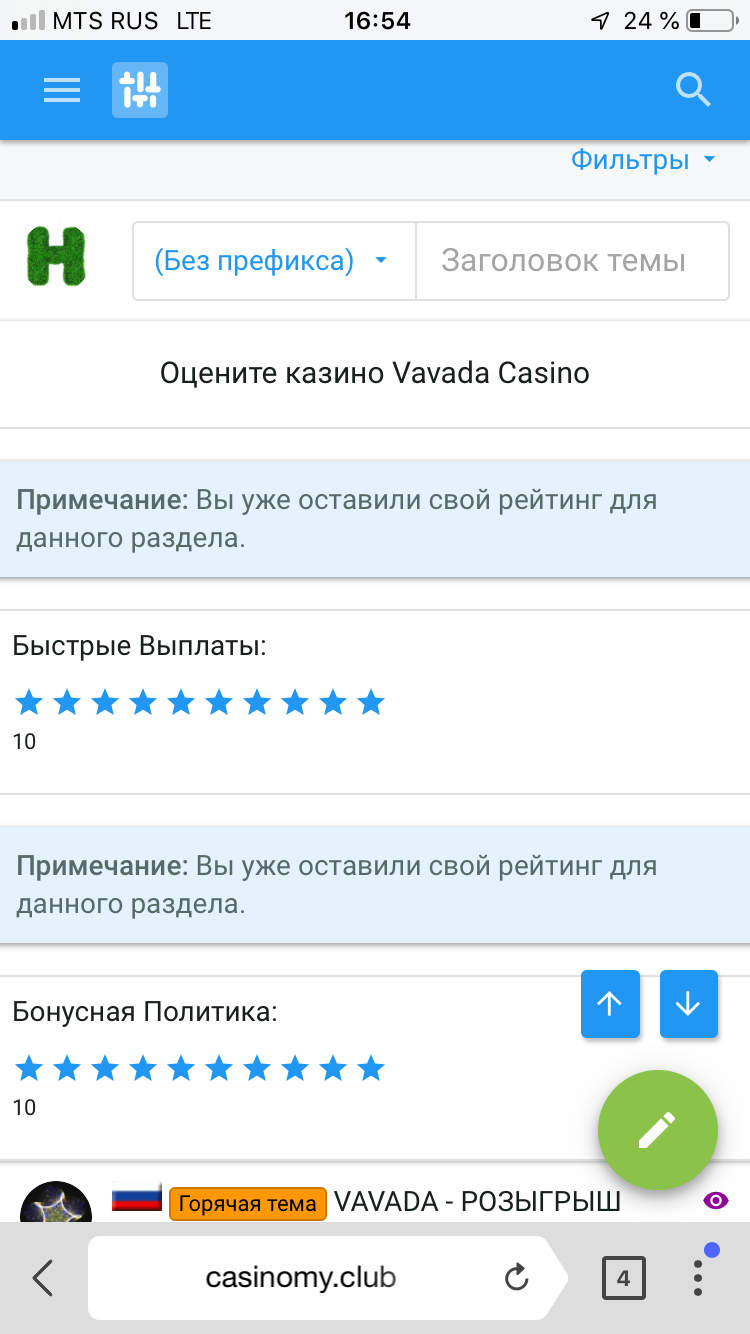The height and width of the screenshot is (1334, 750).
Task: Open the search magnifier icon
Action: [x=692, y=90]
